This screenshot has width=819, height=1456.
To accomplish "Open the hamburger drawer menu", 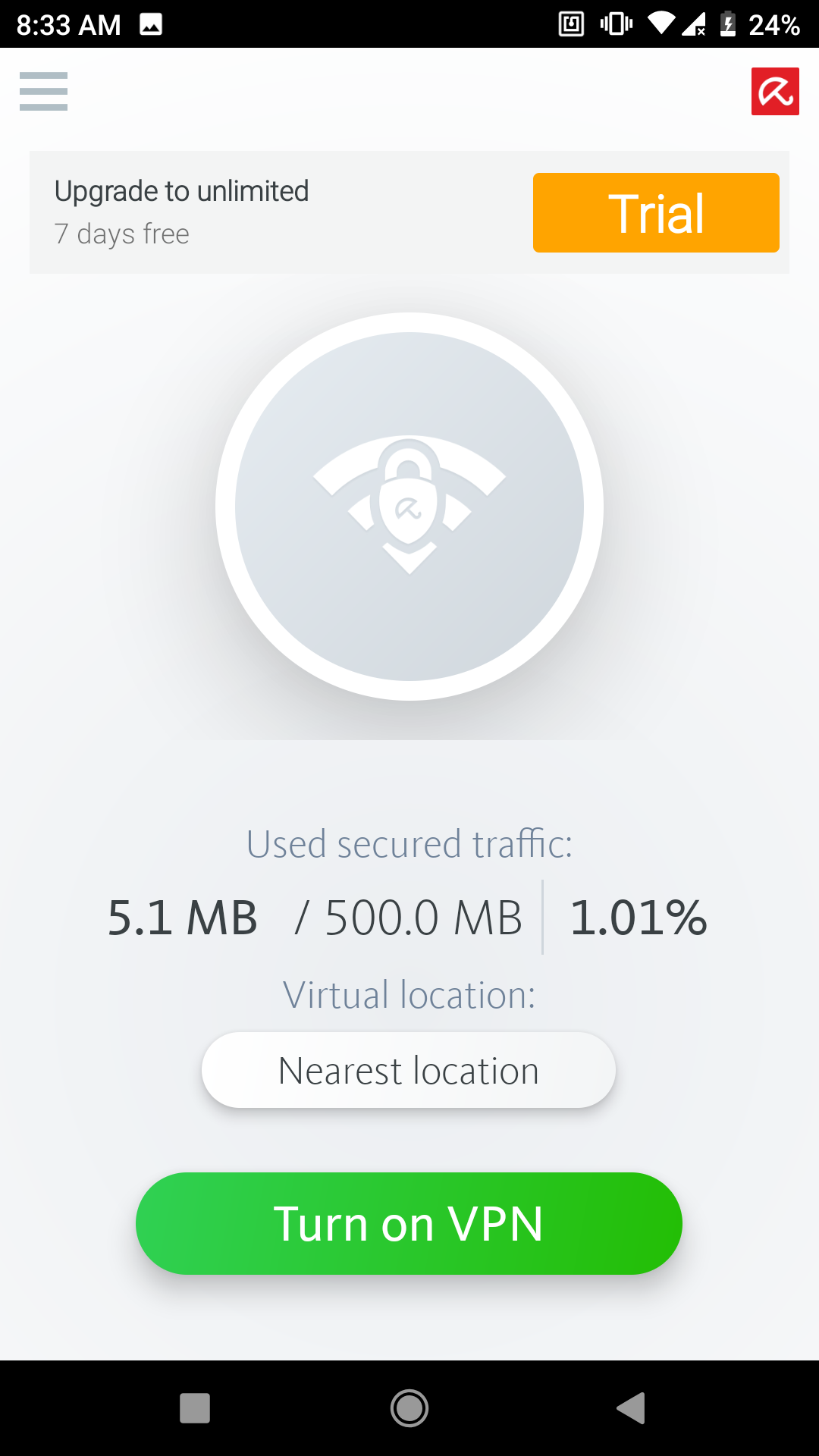I will [43, 91].
